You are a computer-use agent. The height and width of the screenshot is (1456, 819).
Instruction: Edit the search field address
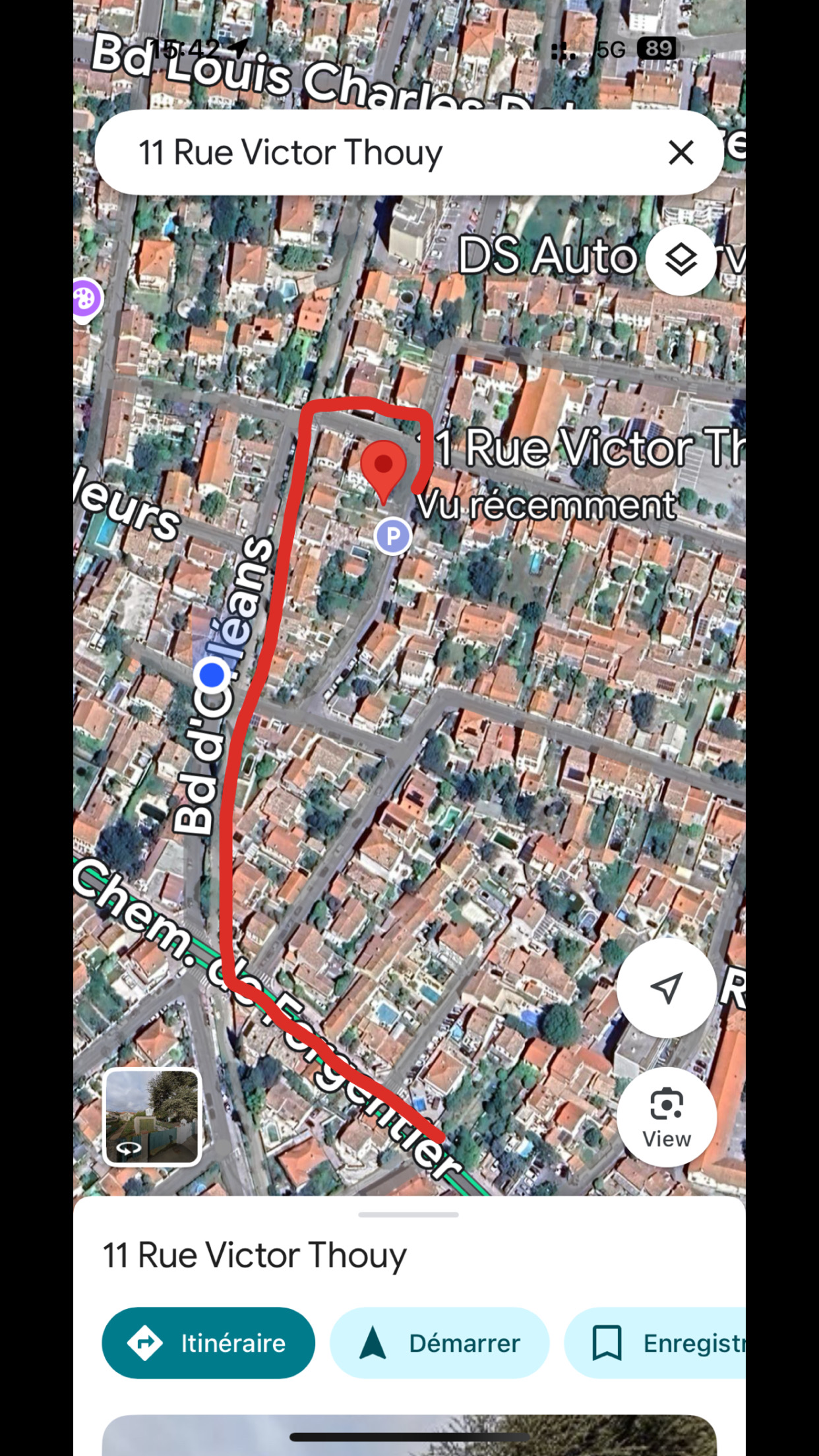tap(369, 153)
